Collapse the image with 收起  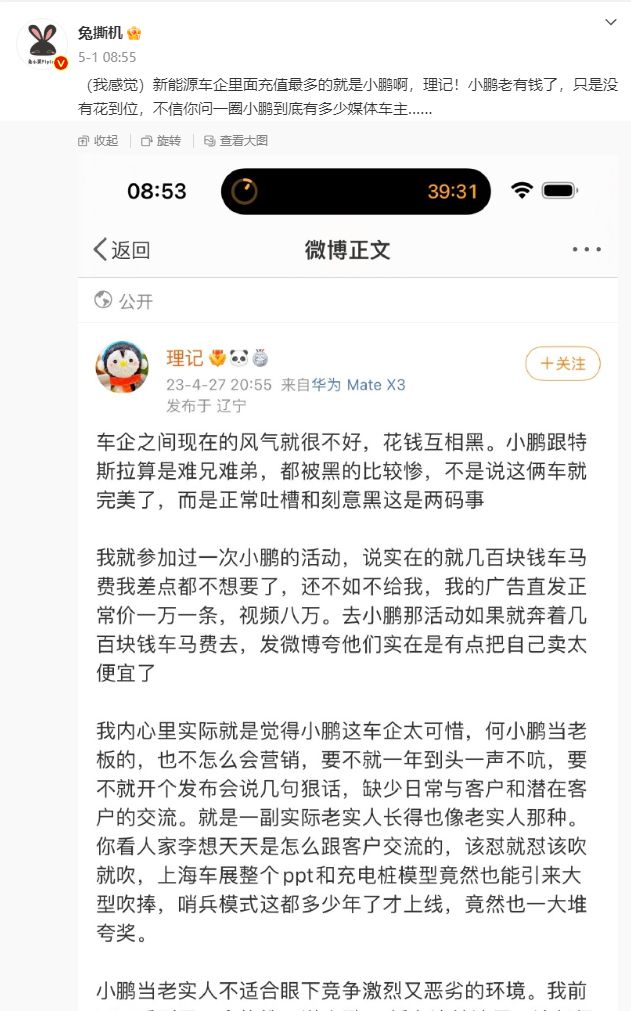98,141
